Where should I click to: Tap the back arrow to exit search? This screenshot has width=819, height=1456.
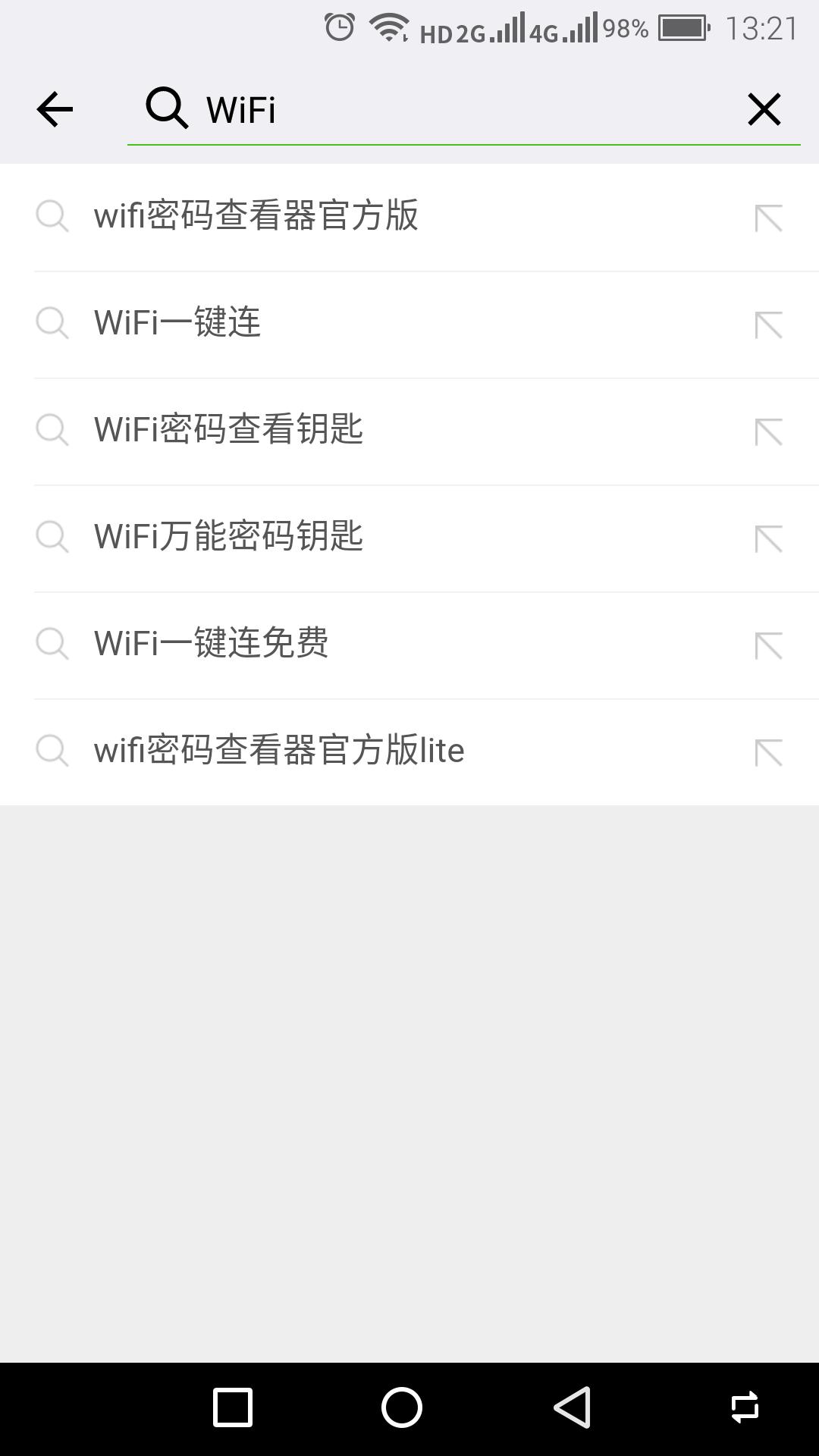54,108
